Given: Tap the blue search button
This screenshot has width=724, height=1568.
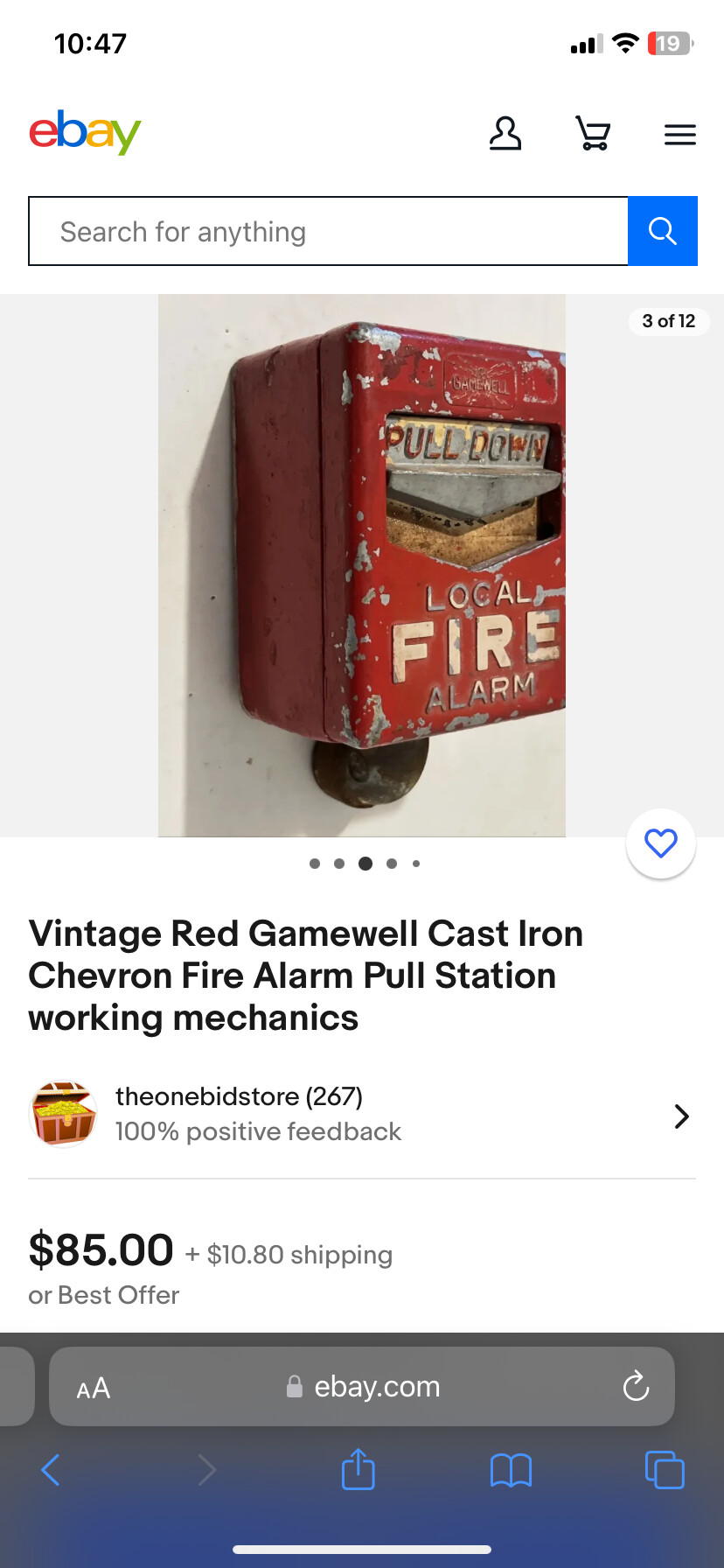Looking at the screenshot, I should coord(662,231).
